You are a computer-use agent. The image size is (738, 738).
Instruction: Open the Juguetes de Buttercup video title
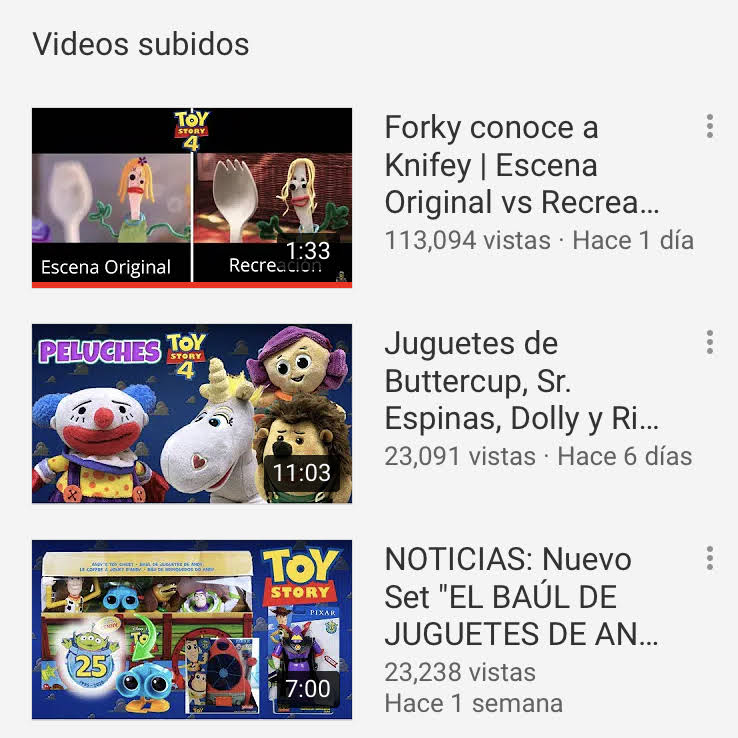[x=520, y=381]
